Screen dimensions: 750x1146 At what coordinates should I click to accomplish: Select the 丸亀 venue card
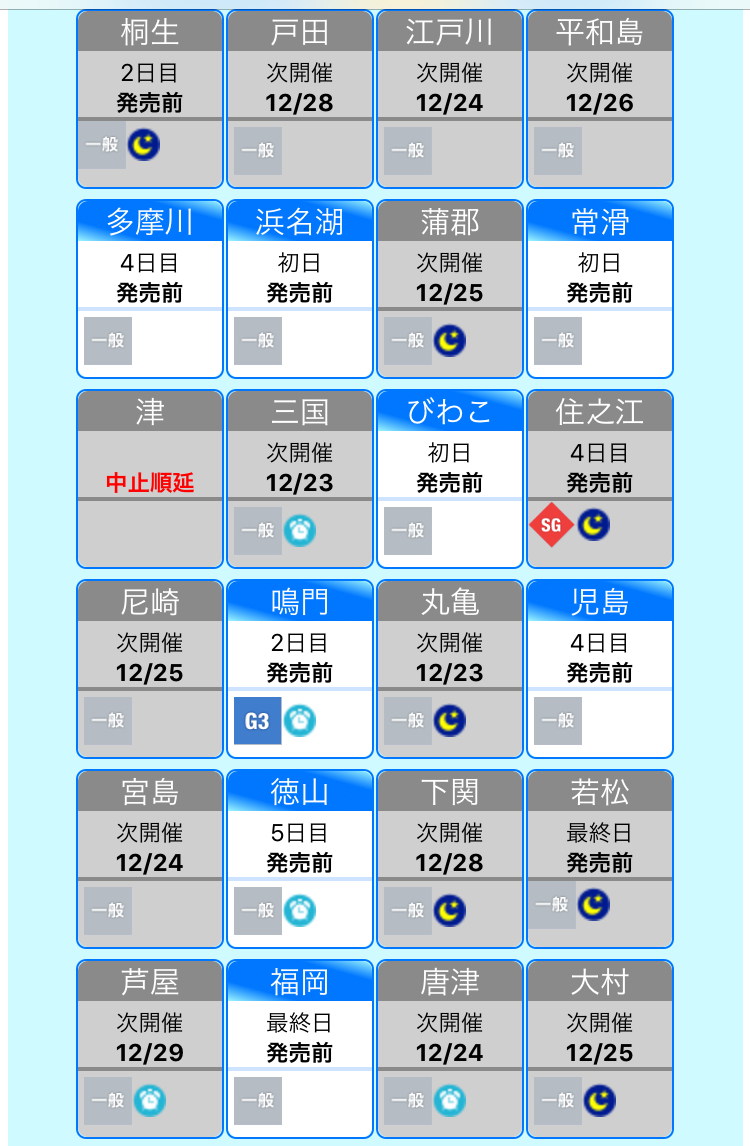click(x=450, y=668)
